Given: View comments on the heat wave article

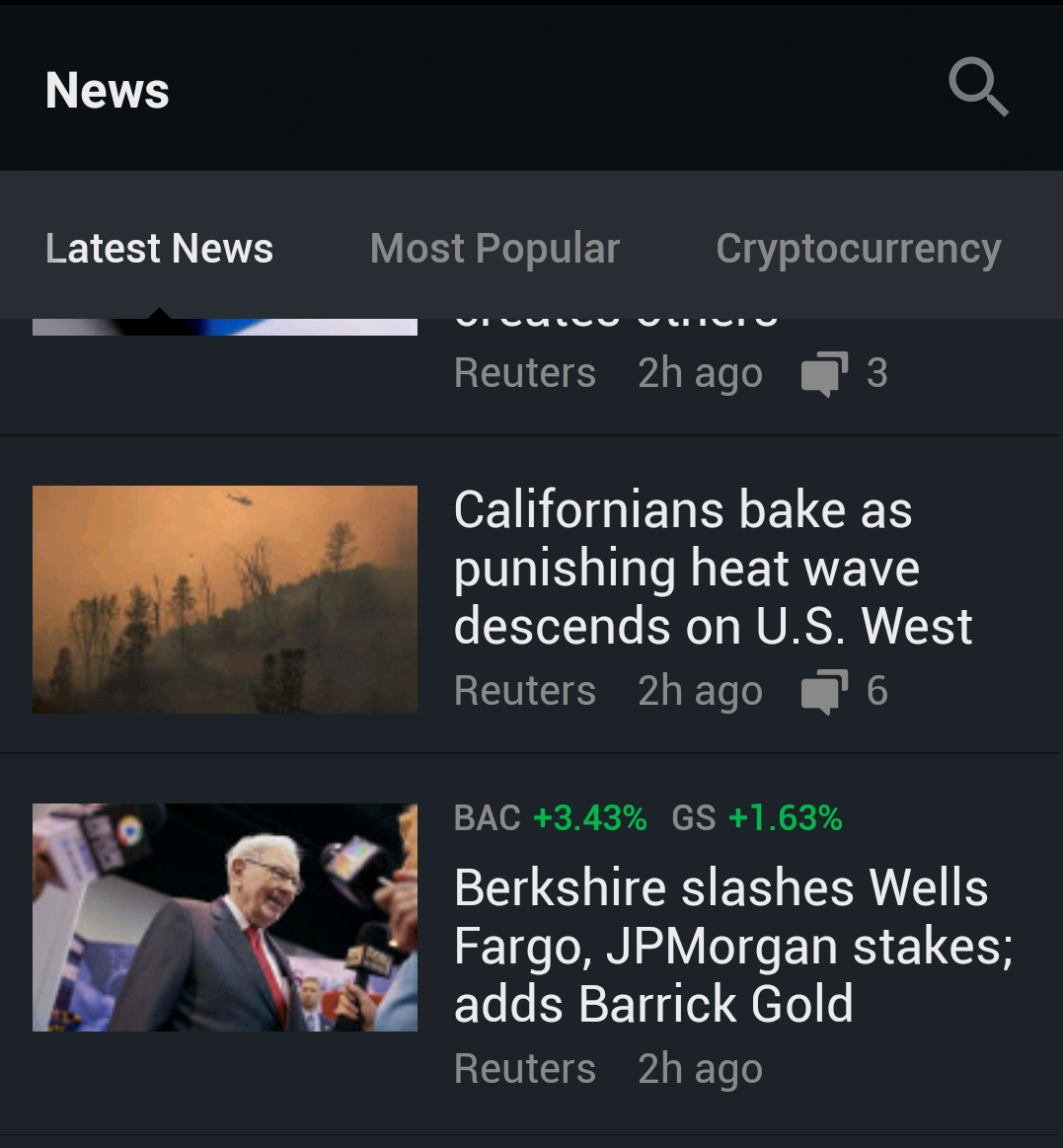Looking at the screenshot, I should coord(844,691).
